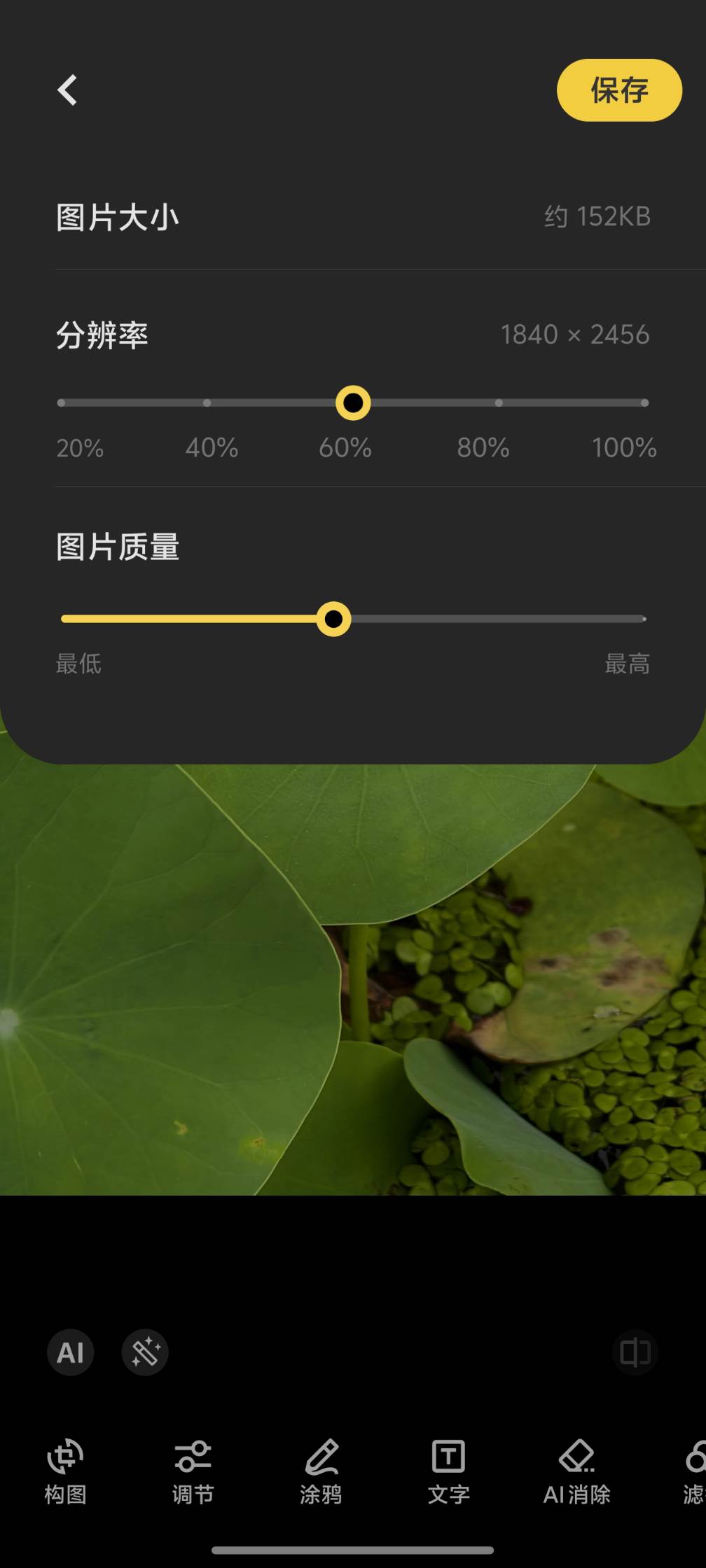706x1568 pixels.
Task: Set resolution to 40%
Action: tap(207, 402)
